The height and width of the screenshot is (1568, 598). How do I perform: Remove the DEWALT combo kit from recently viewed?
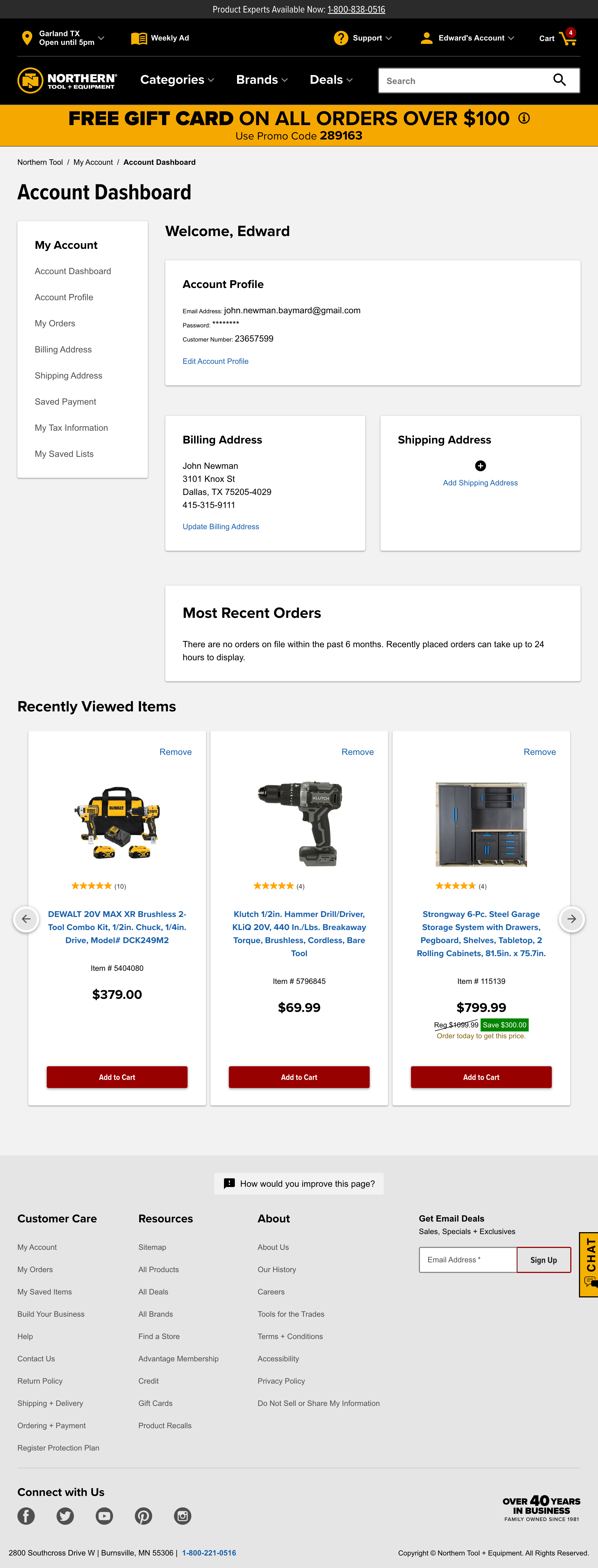175,752
